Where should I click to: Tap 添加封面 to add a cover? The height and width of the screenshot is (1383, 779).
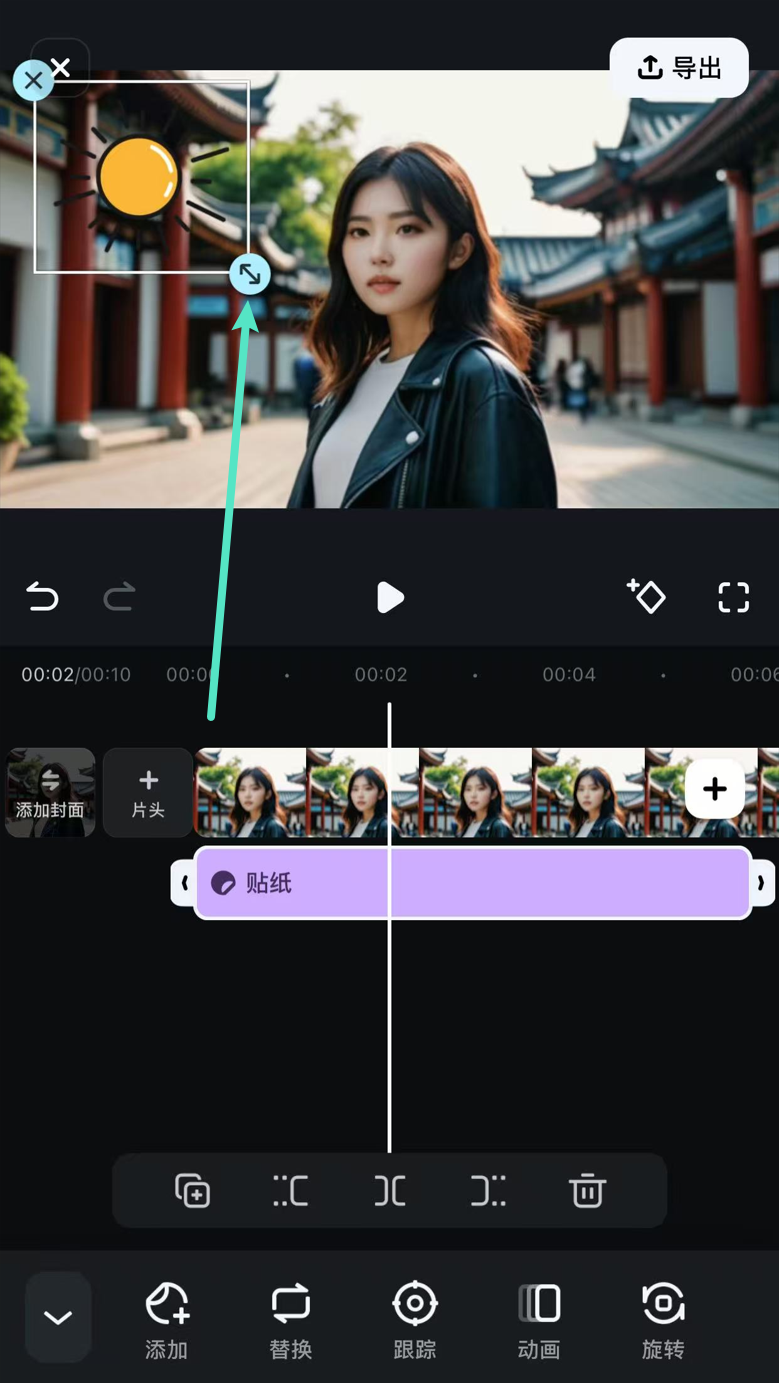click(49, 792)
